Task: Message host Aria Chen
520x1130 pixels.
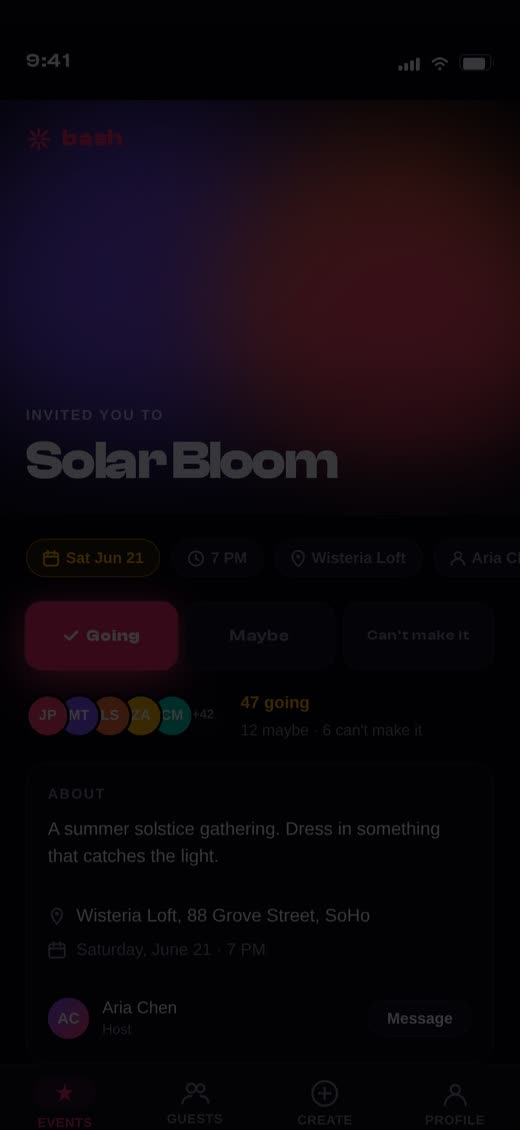Action: point(420,1018)
